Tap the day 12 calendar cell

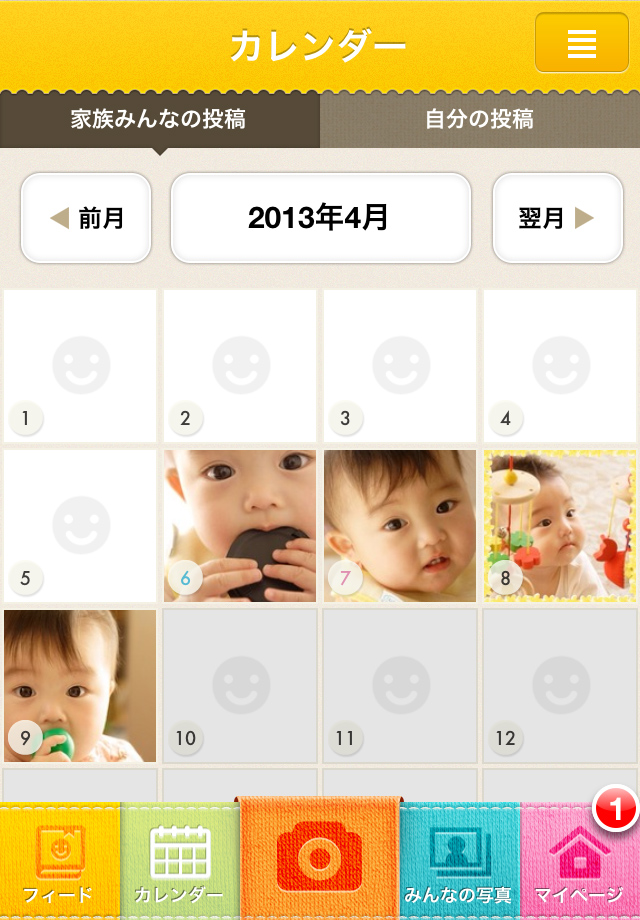(560, 686)
